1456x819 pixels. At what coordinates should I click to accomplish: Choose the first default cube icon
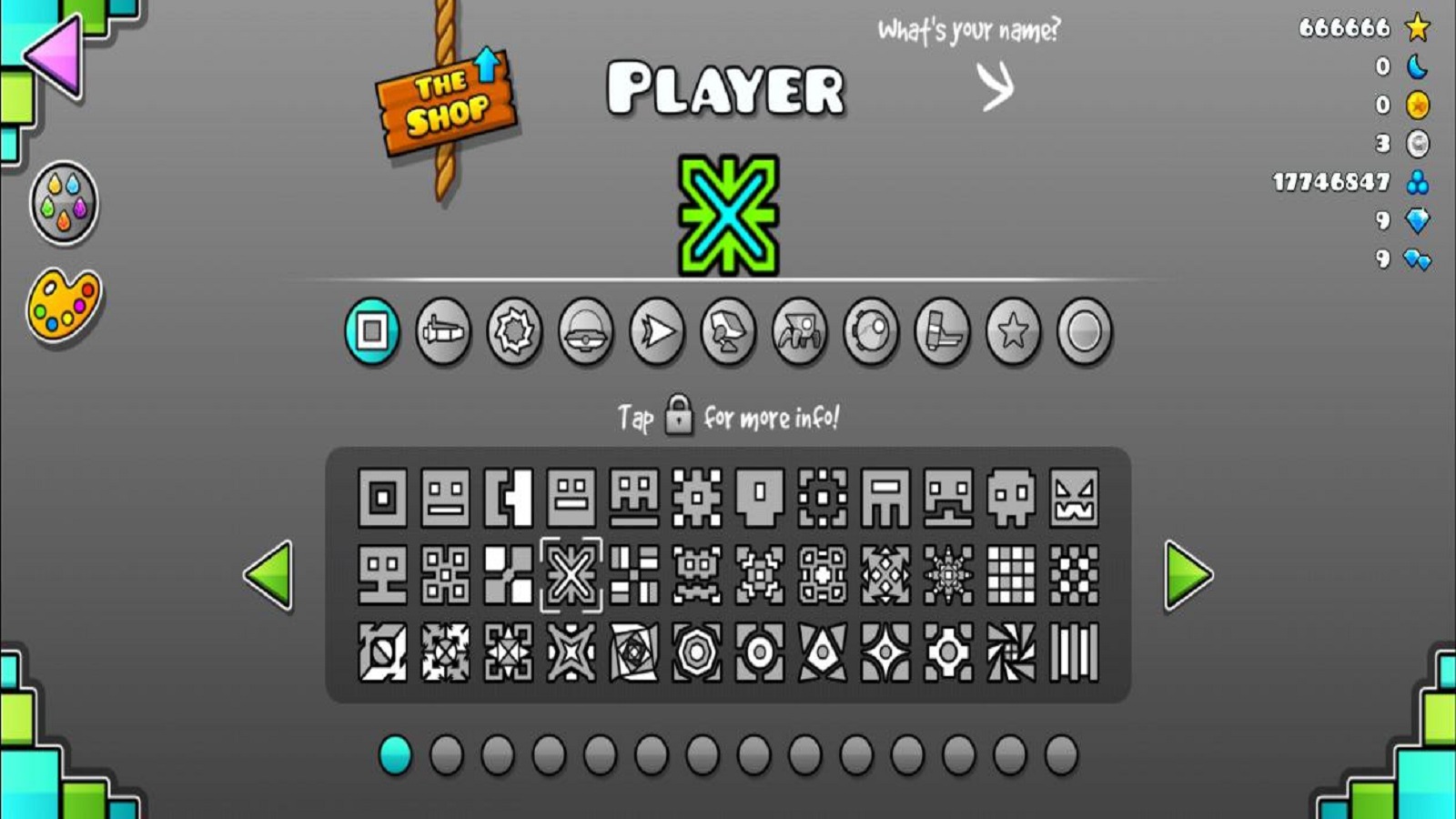(x=383, y=498)
